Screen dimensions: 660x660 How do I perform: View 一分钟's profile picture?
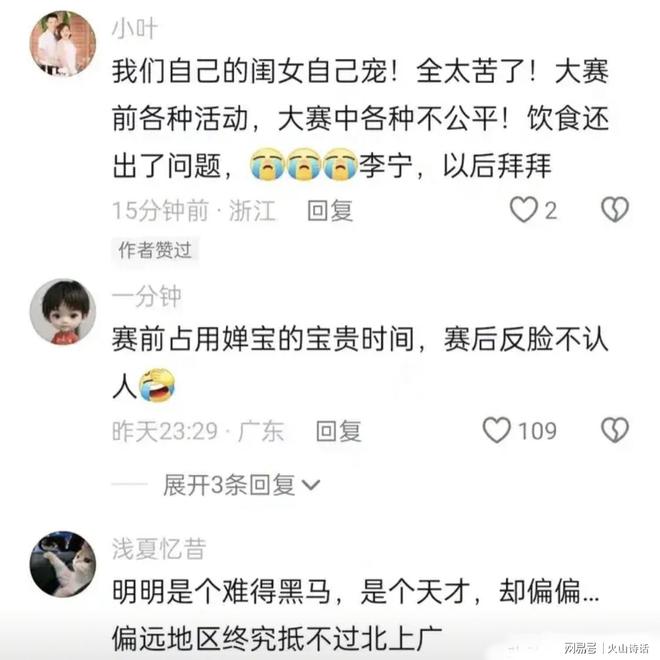point(63,312)
